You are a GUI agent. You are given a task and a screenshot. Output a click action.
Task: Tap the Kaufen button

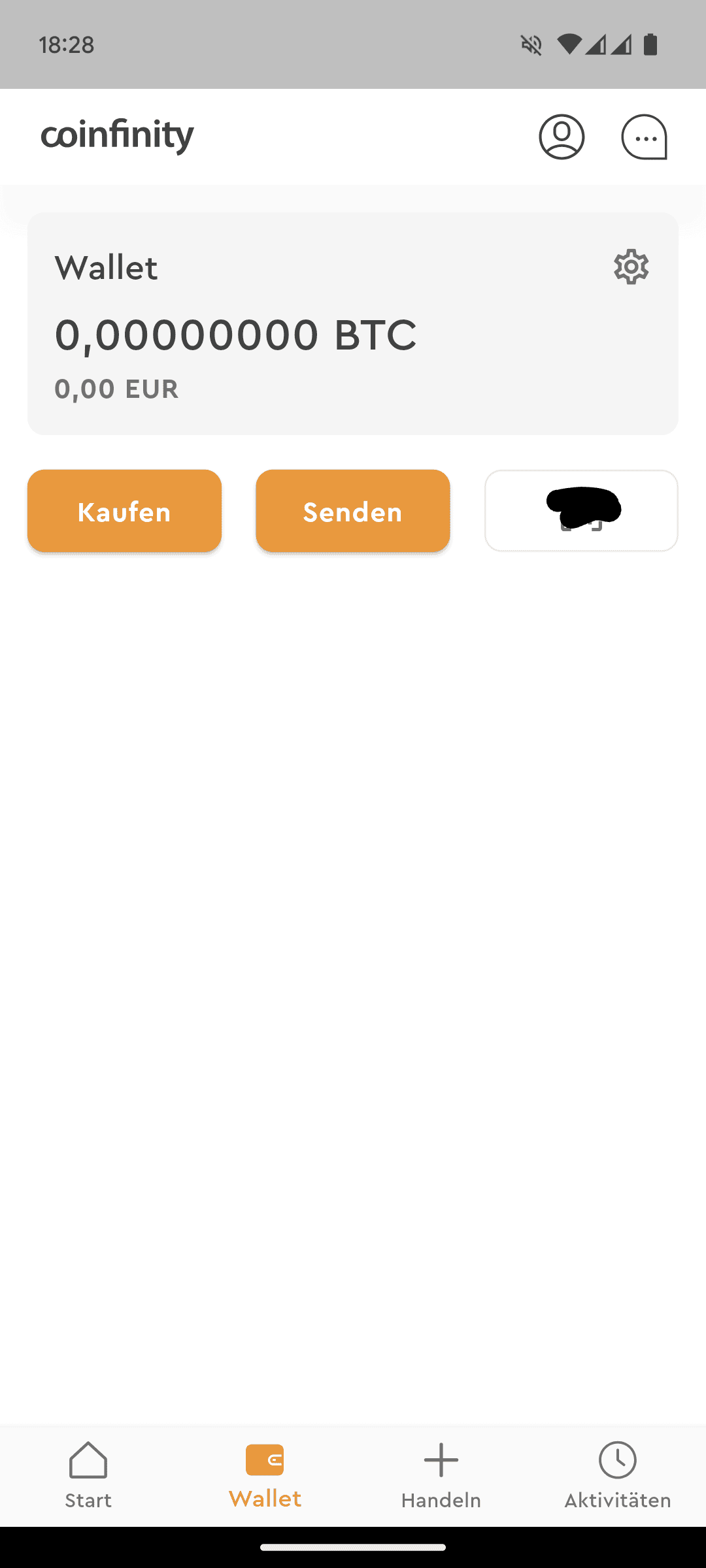pyautogui.click(x=124, y=511)
